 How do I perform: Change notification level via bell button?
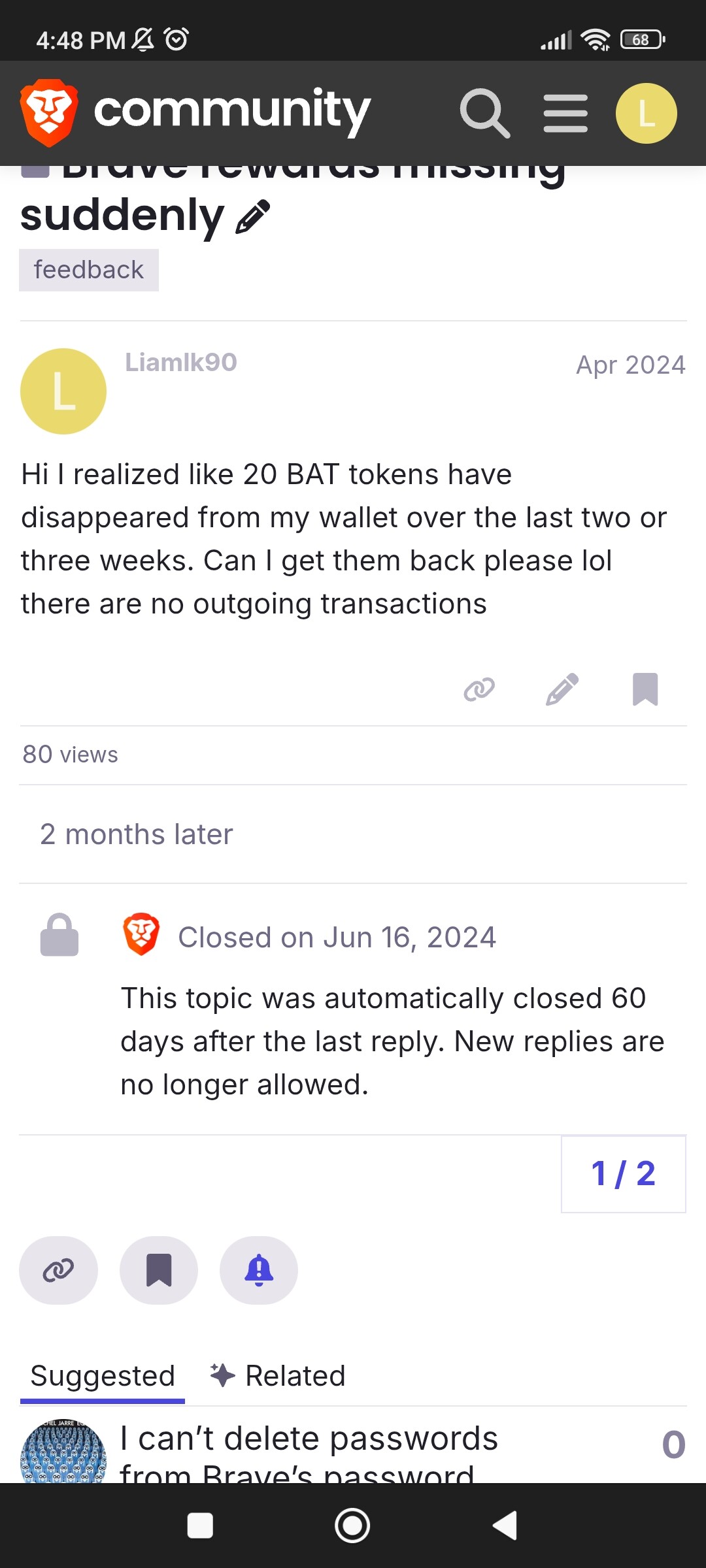(259, 1270)
